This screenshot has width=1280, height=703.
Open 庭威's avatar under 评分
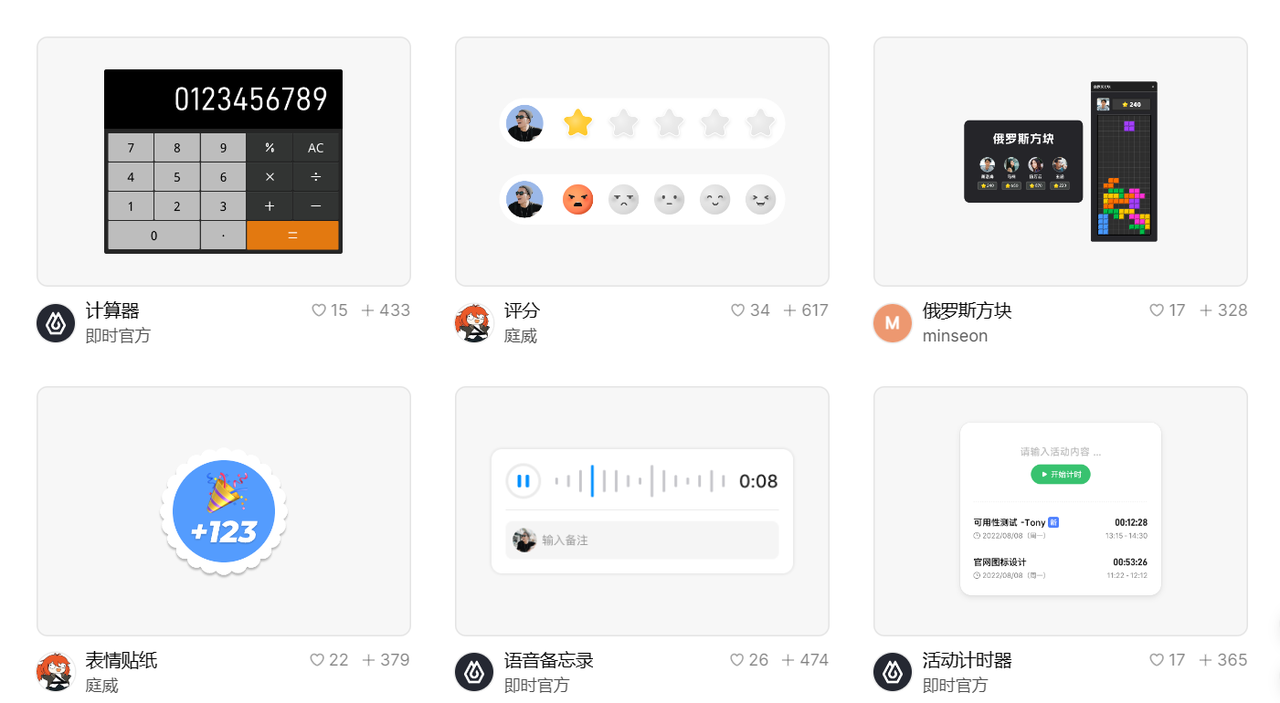click(x=474, y=323)
